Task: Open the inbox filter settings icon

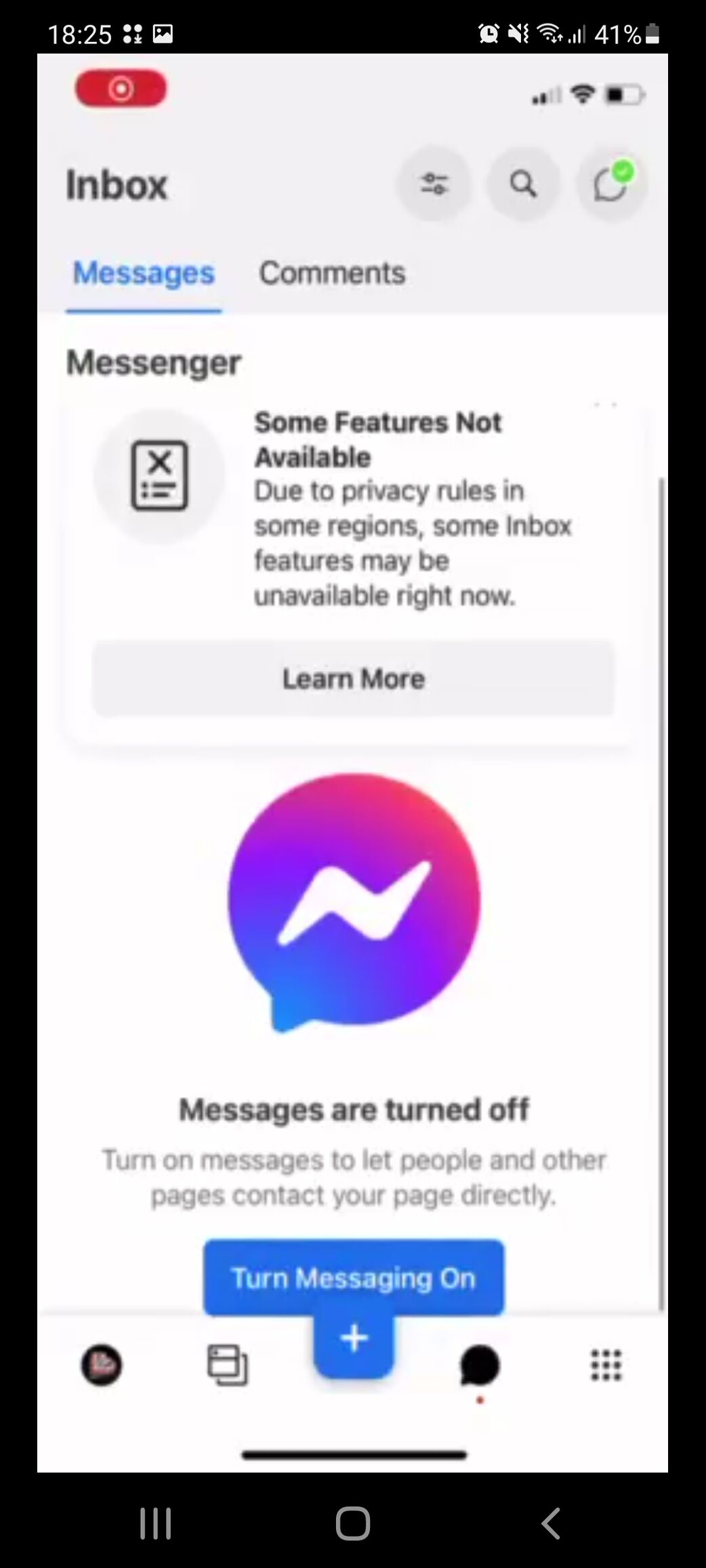Action: coord(434,184)
